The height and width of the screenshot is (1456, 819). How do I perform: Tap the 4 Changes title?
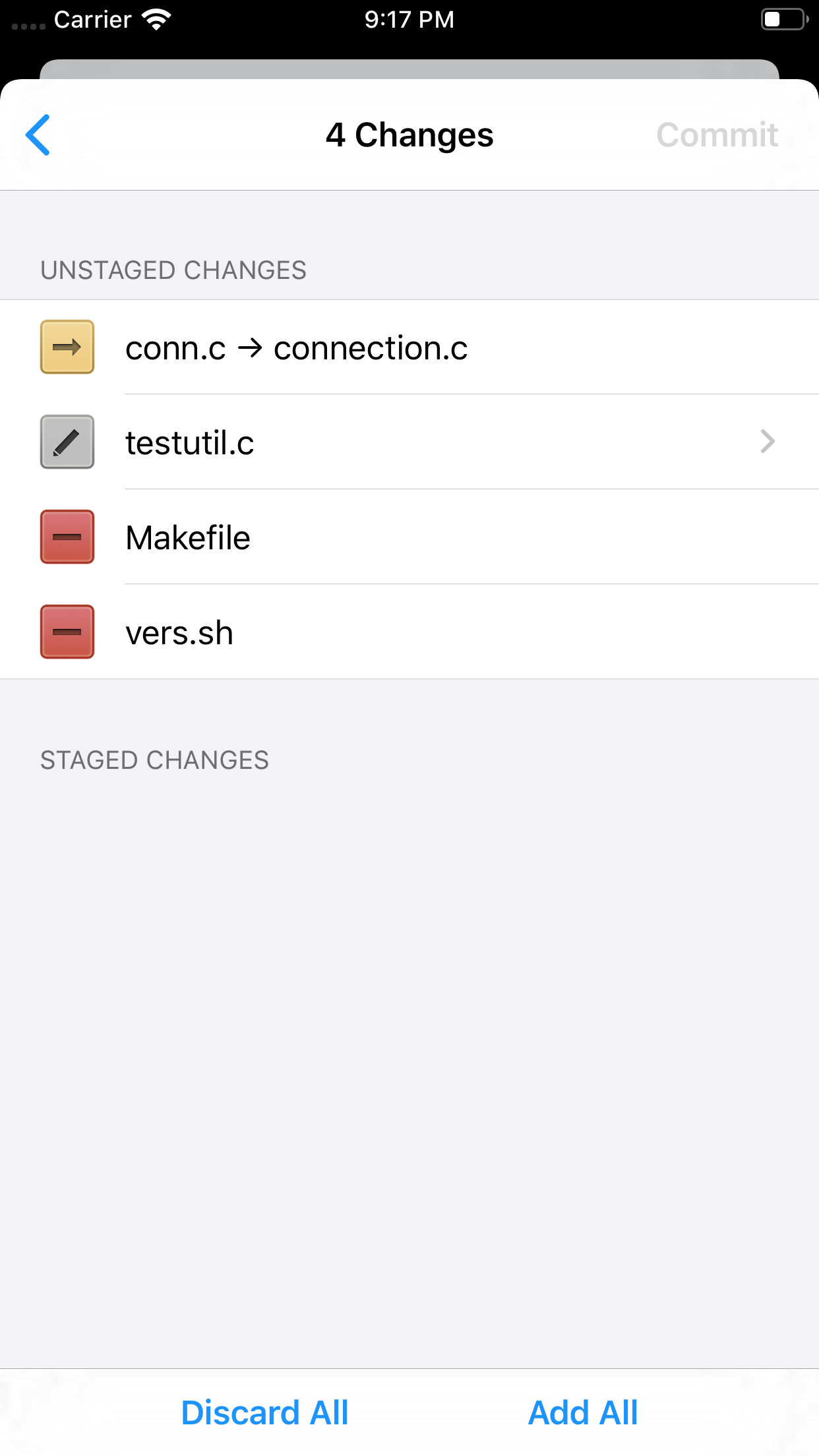click(410, 135)
